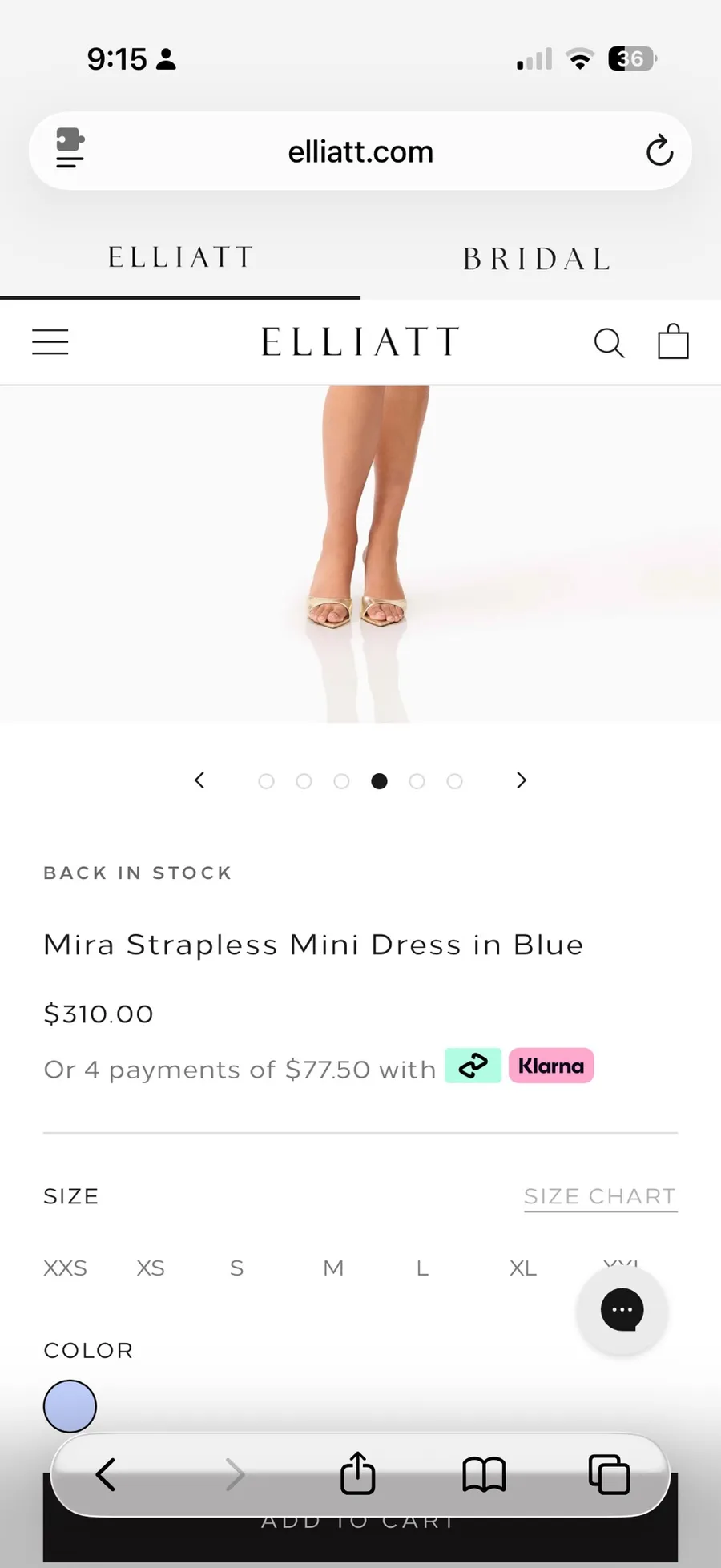721x1568 pixels.
Task: Pick size L
Action: tap(422, 1268)
